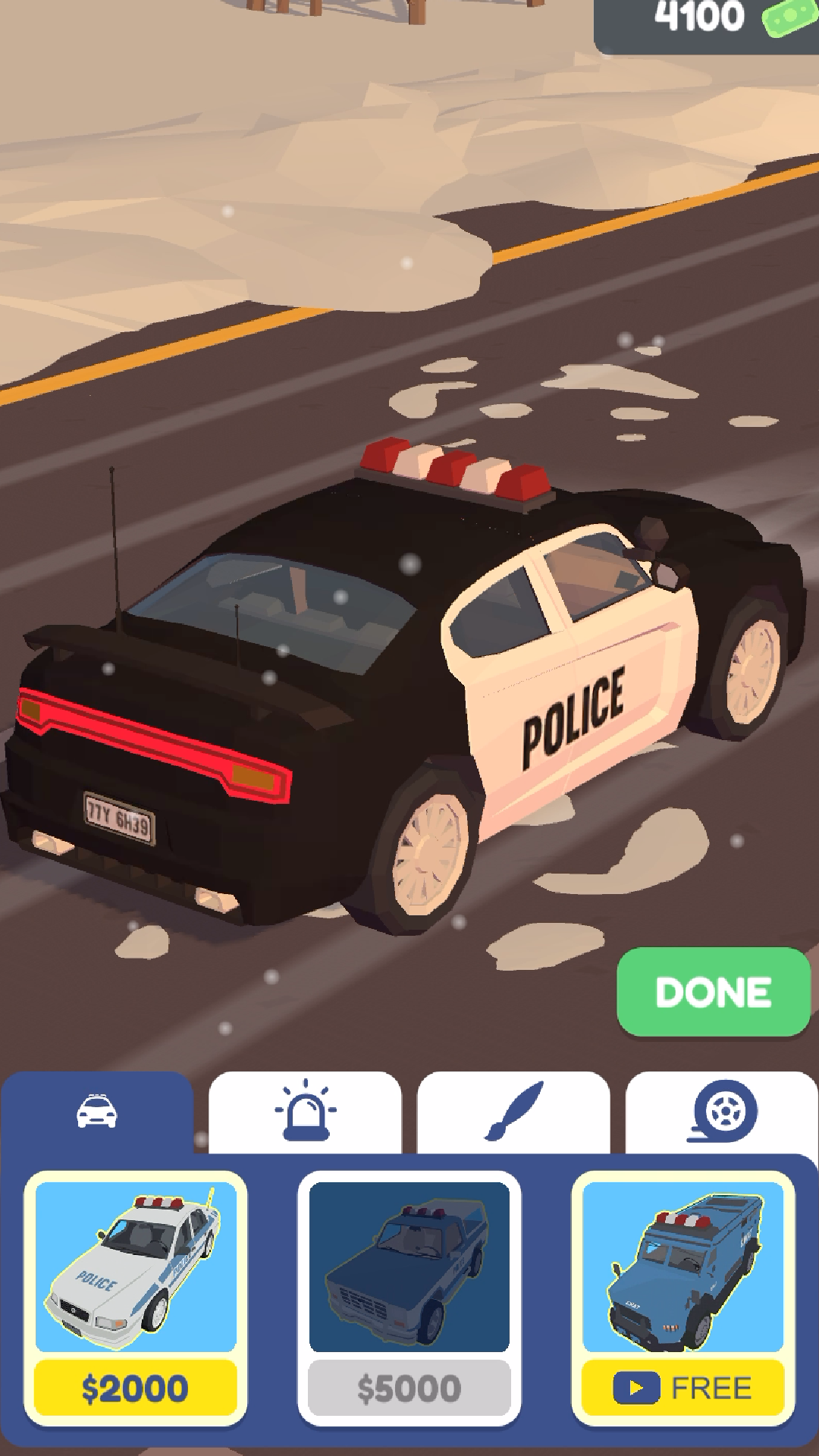Switch to the siren lights tab

click(305, 1112)
